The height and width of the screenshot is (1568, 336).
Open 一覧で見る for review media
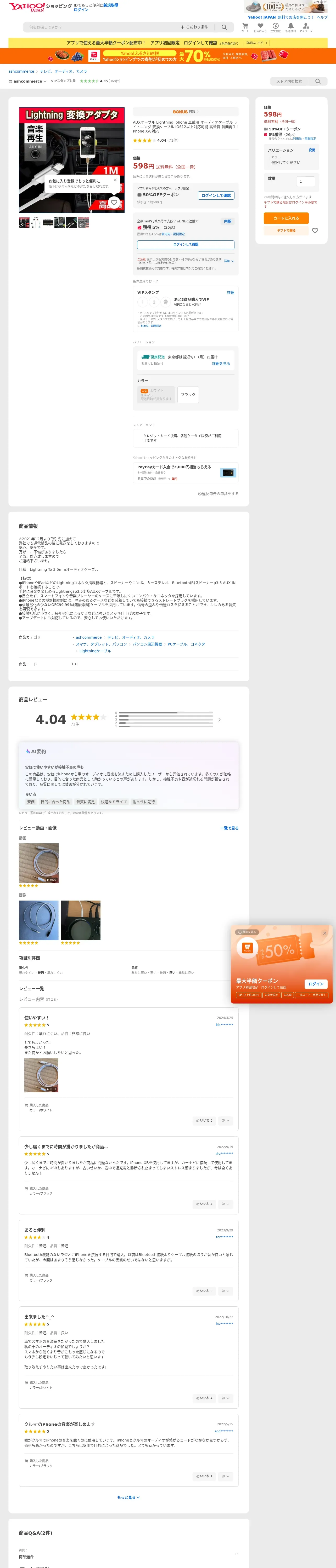[x=229, y=828]
